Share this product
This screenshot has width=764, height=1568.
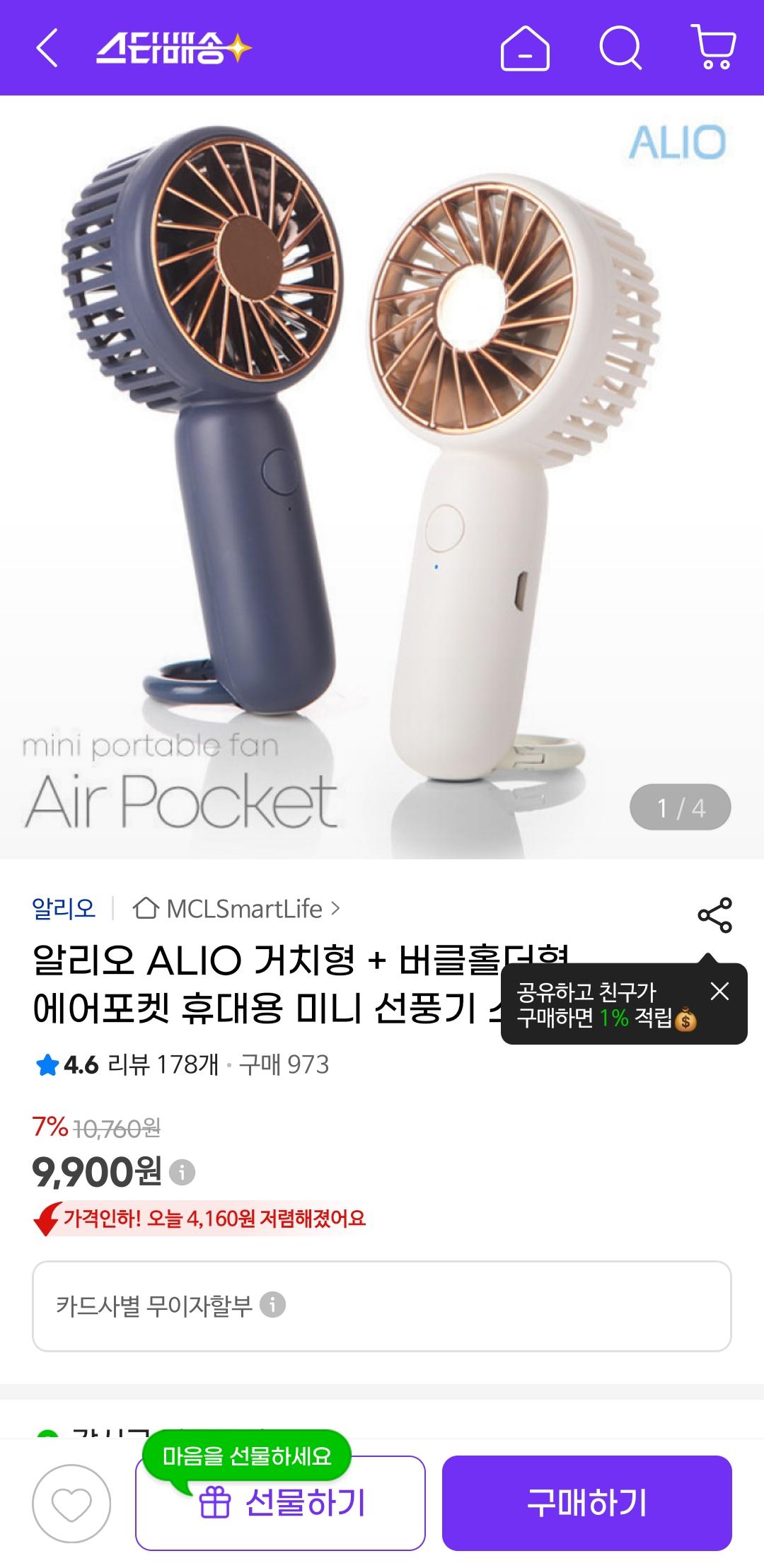[714, 915]
